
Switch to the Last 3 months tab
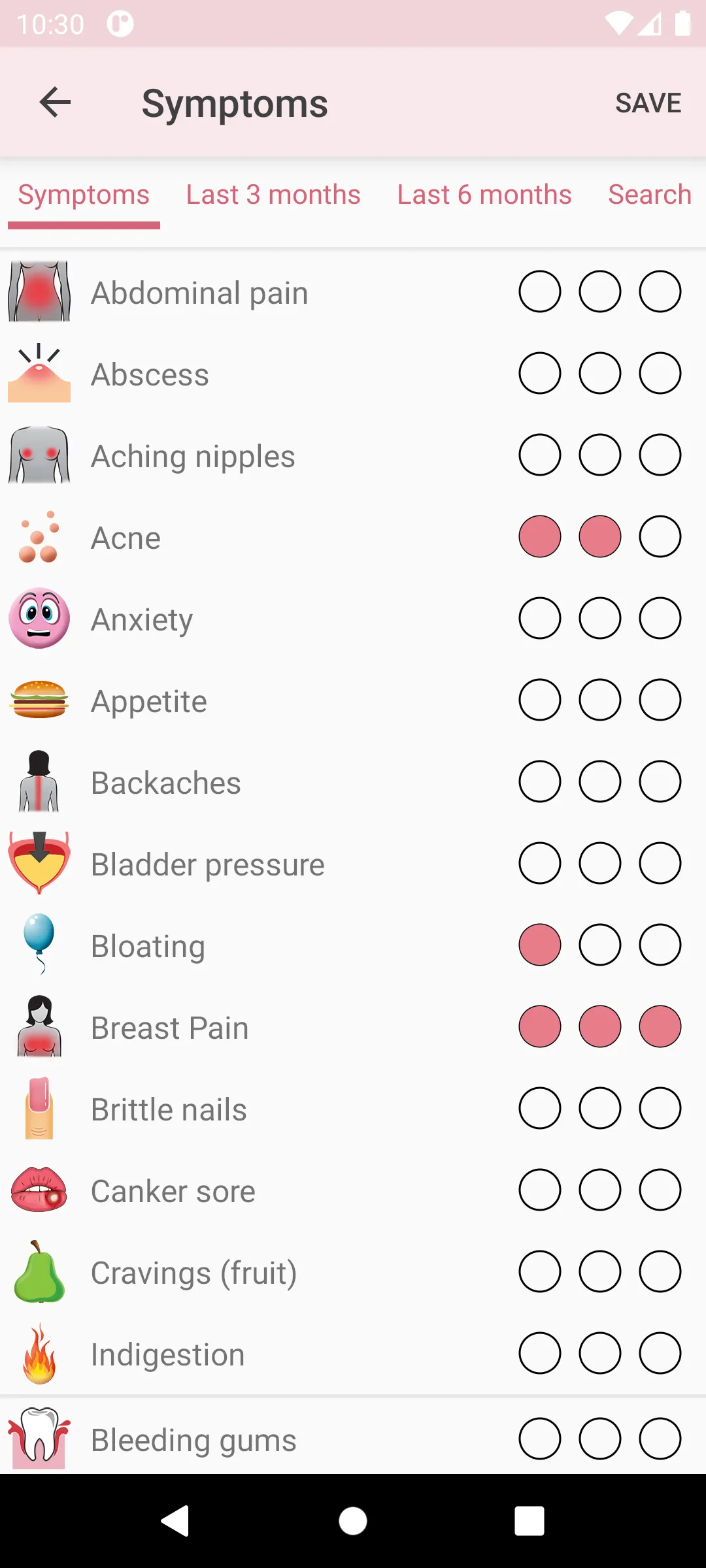click(x=273, y=194)
